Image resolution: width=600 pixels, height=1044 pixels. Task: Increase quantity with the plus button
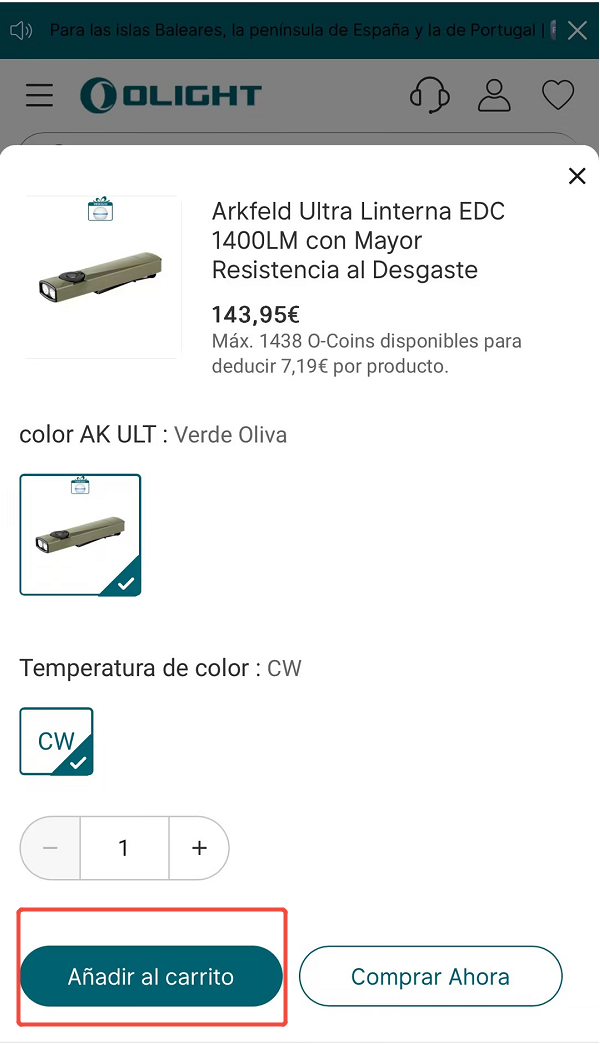tap(199, 848)
